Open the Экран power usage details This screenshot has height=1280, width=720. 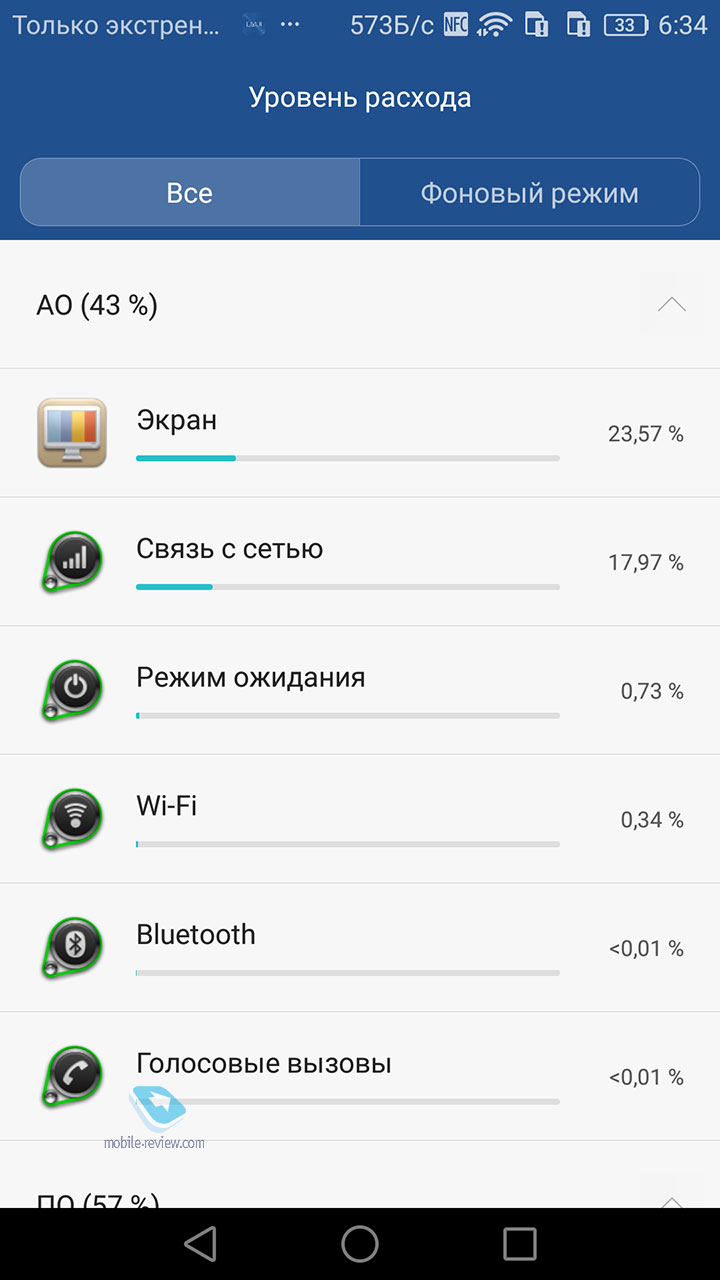coord(360,433)
